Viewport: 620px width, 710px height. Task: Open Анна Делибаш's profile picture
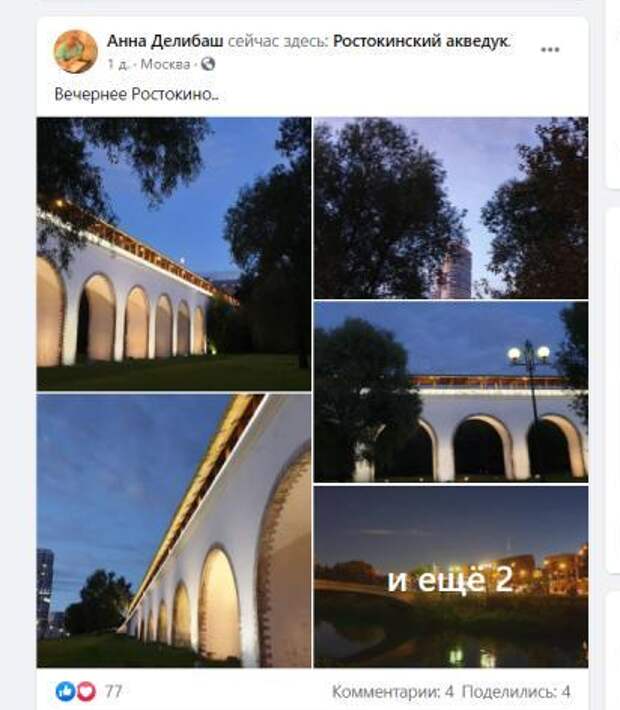pos(75,51)
